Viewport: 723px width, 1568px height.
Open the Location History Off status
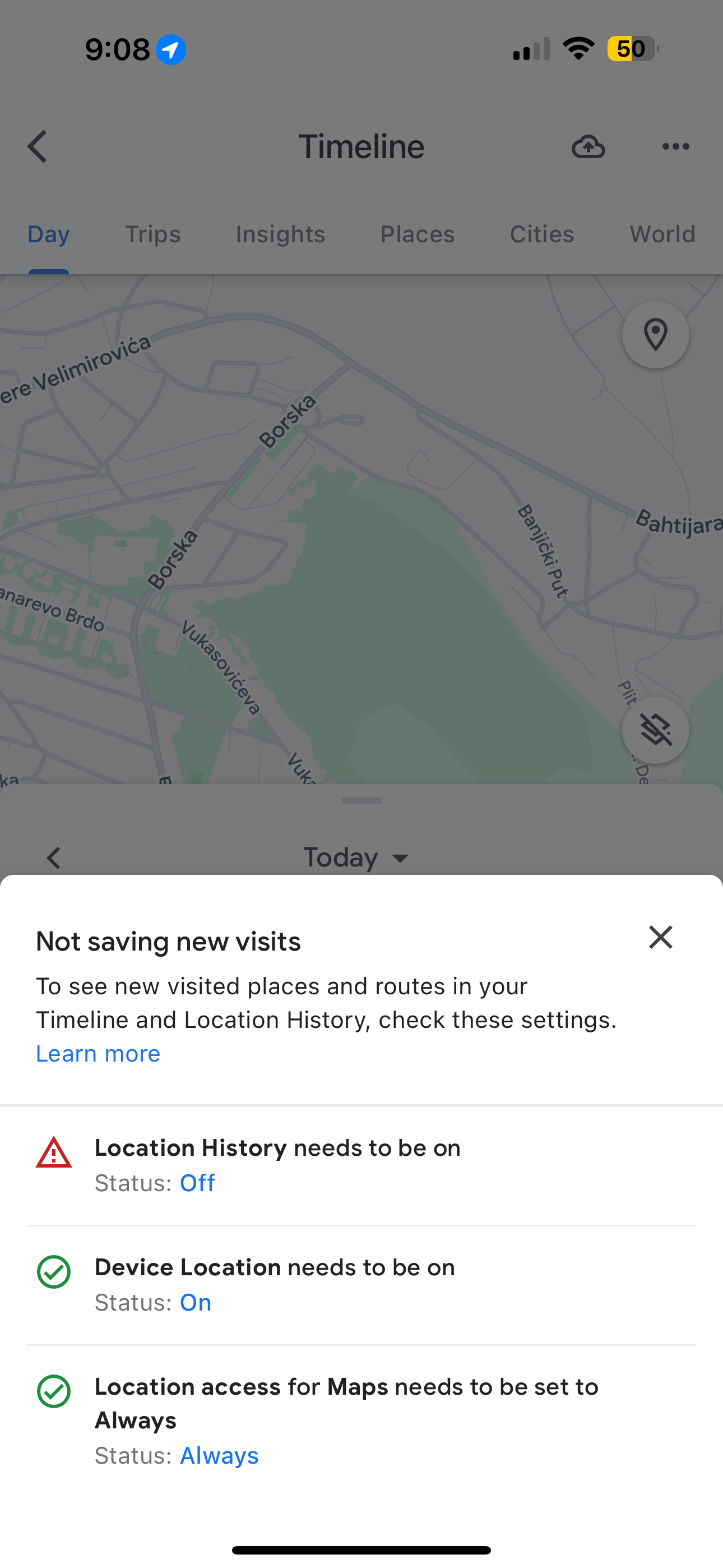tap(197, 1183)
